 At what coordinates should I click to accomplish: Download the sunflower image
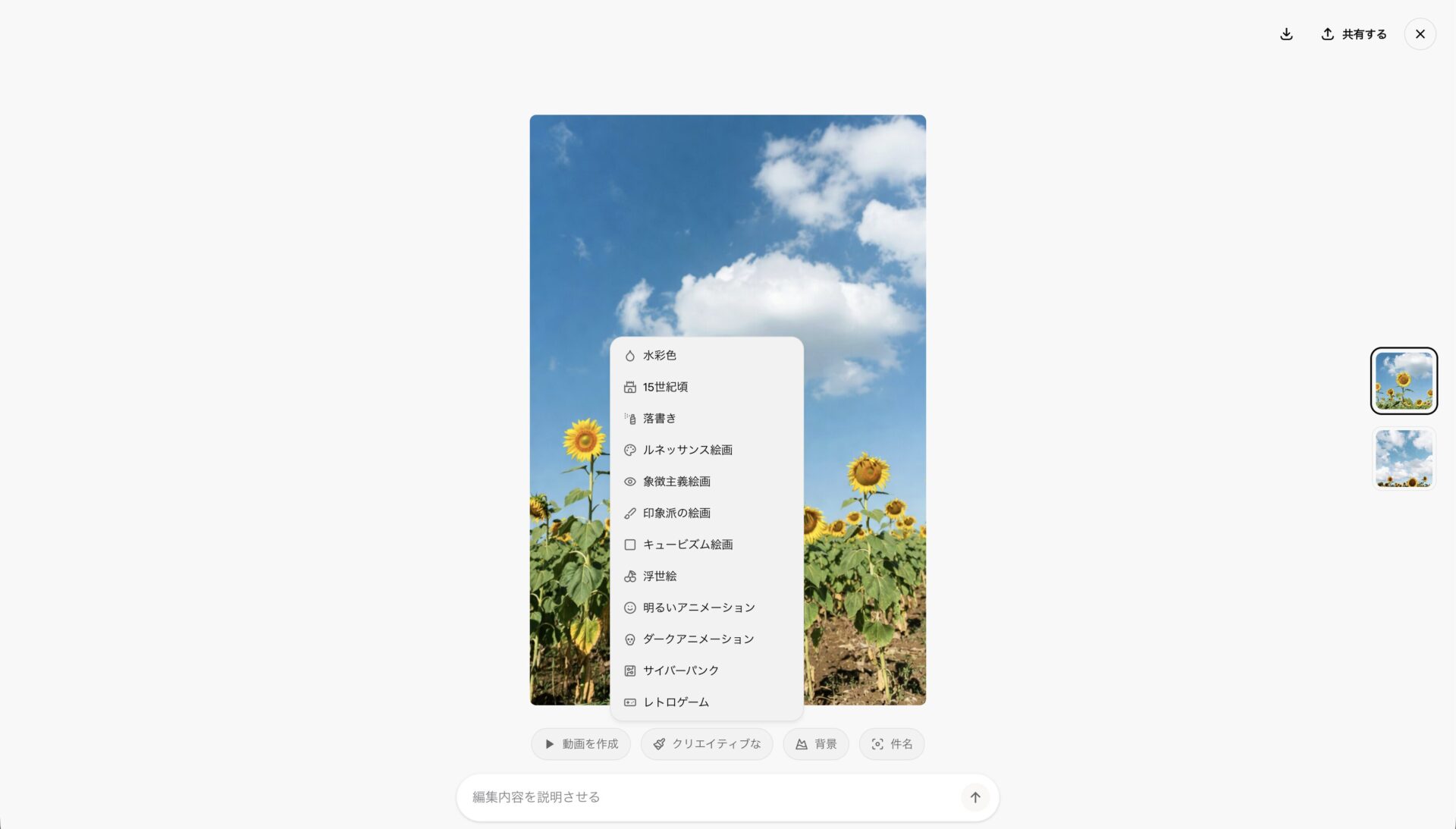1286,34
